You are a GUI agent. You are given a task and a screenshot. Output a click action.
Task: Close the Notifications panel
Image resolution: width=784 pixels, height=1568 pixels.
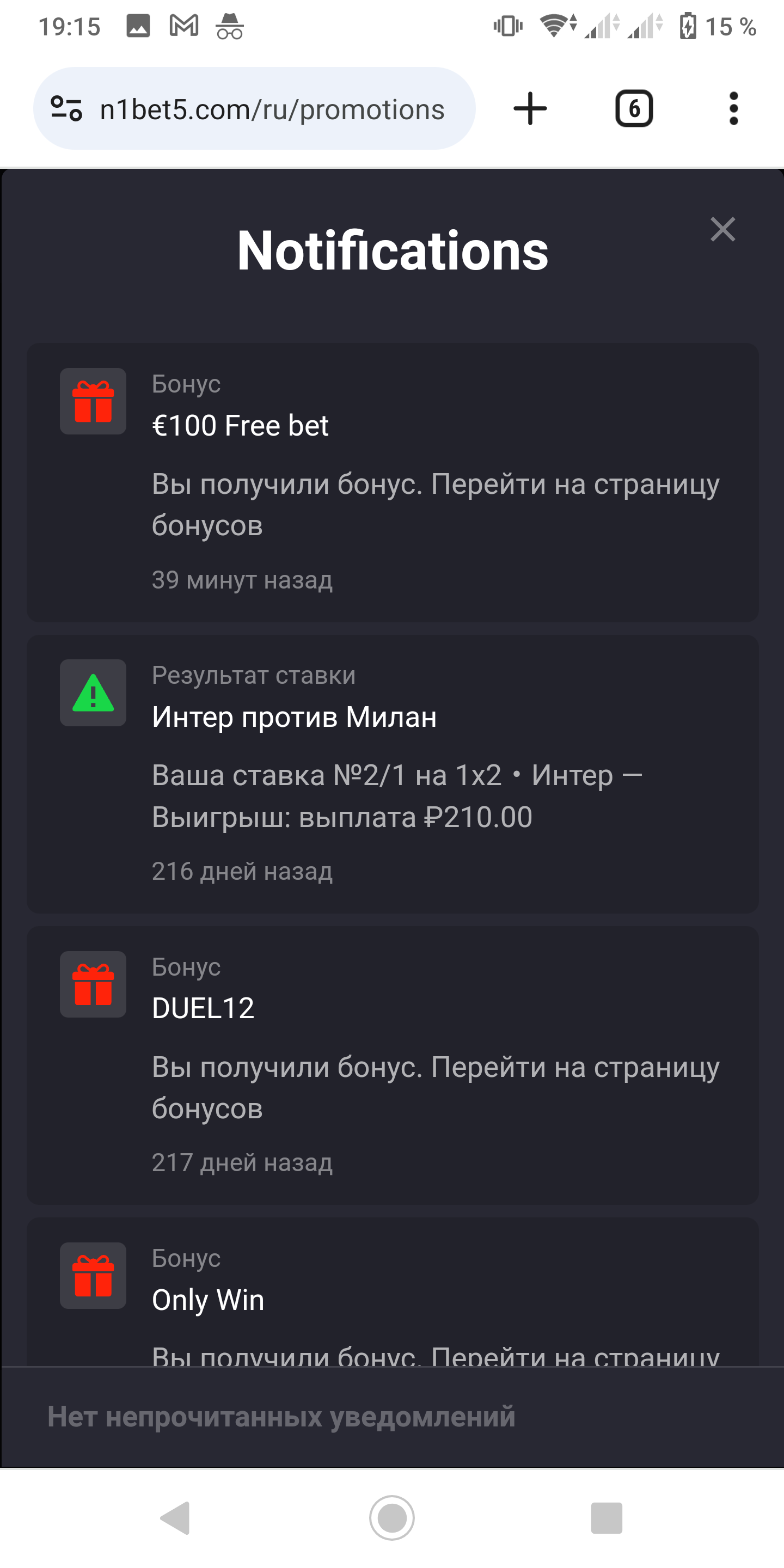(x=722, y=229)
